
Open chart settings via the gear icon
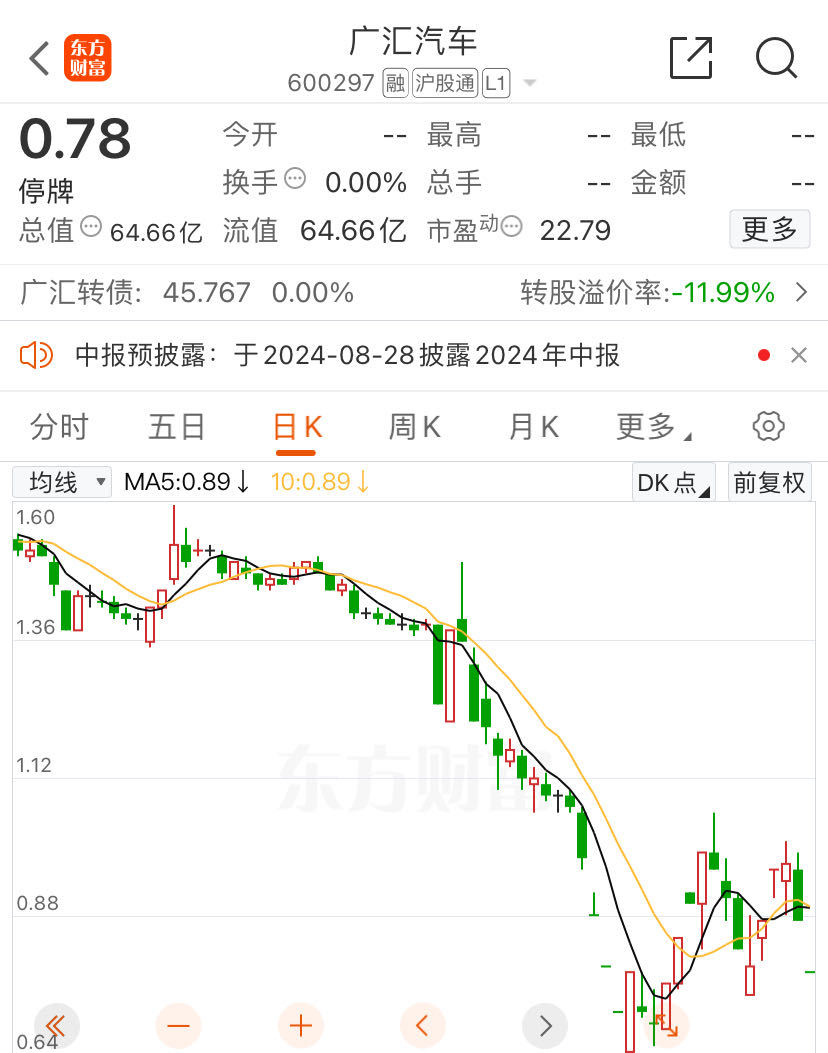click(x=767, y=425)
